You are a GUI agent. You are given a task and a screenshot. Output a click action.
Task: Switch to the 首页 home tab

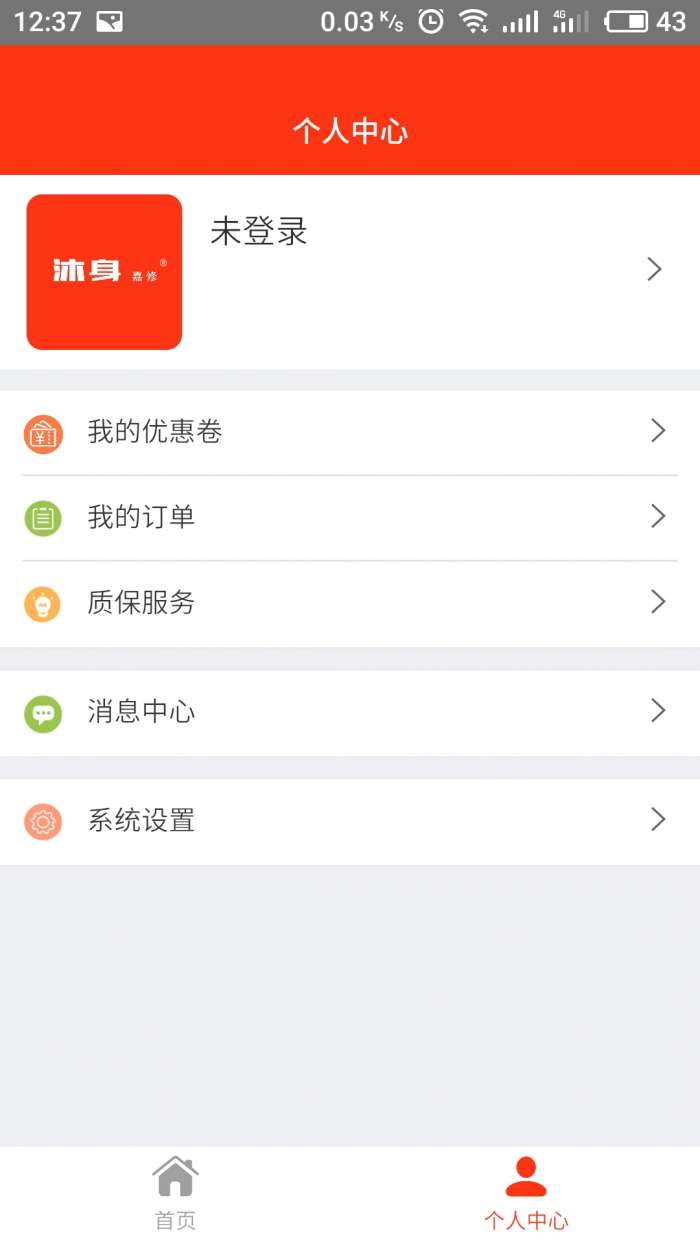(175, 1194)
